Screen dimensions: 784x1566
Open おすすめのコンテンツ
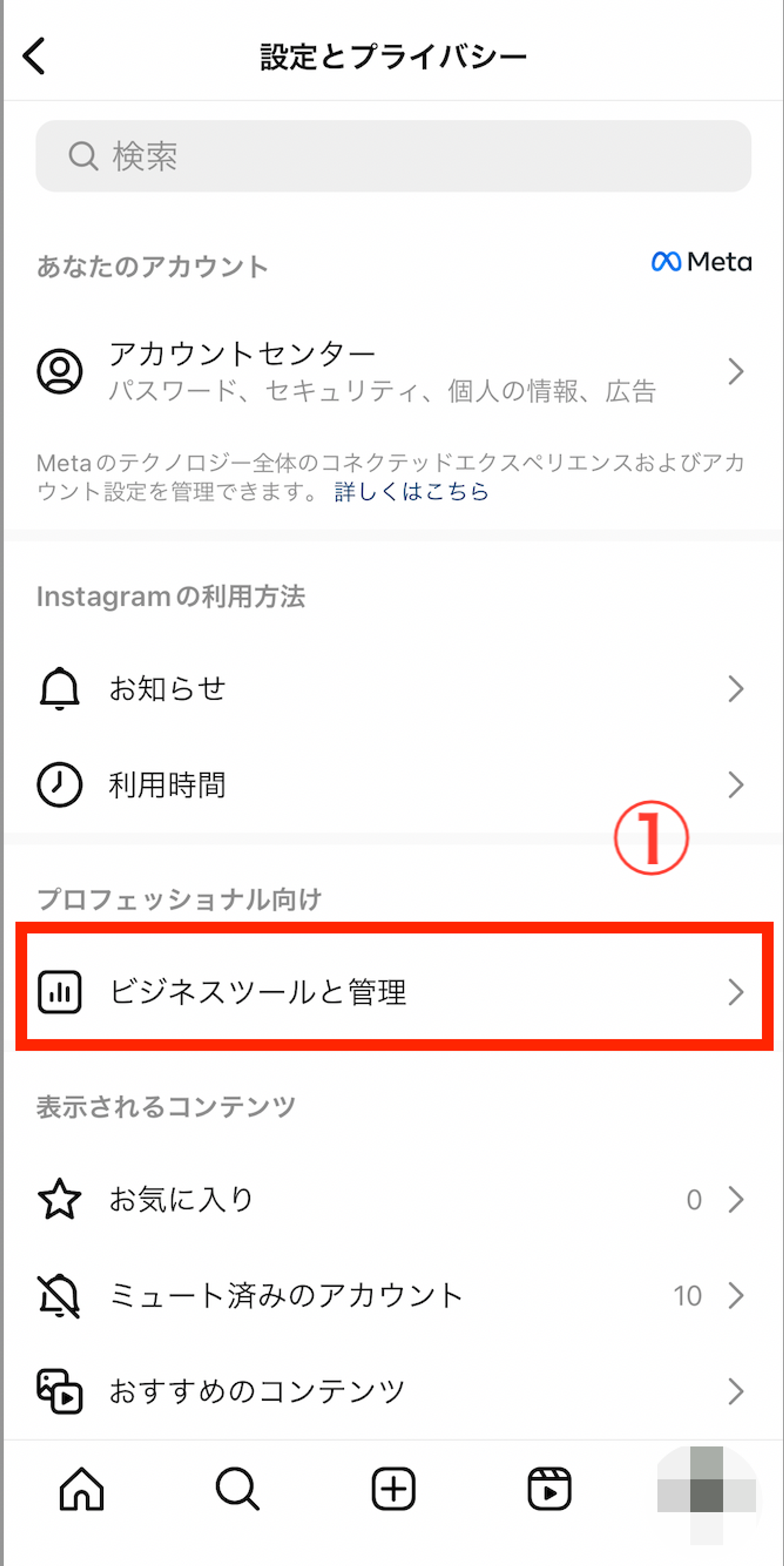tap(393, 1391)
